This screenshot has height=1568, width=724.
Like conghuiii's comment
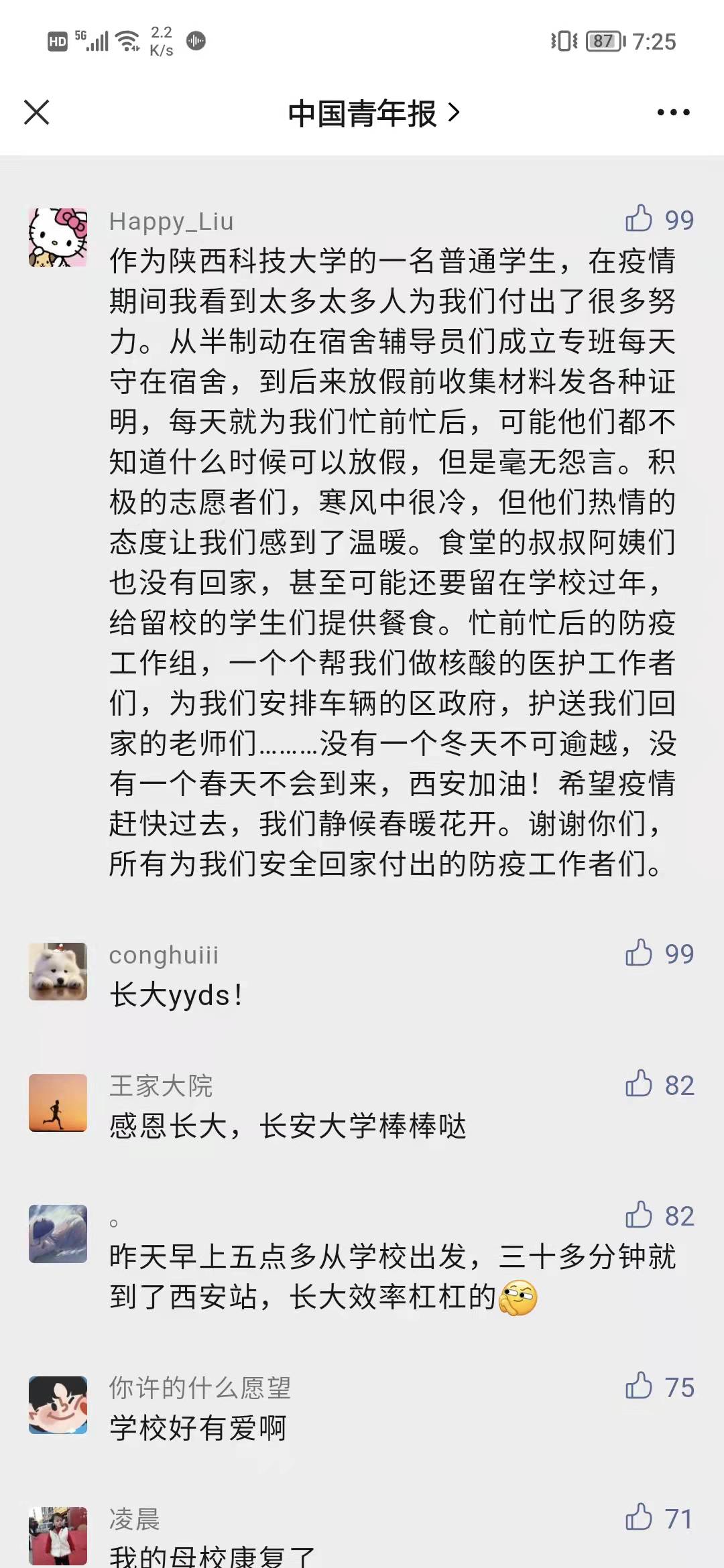[639, 953]
